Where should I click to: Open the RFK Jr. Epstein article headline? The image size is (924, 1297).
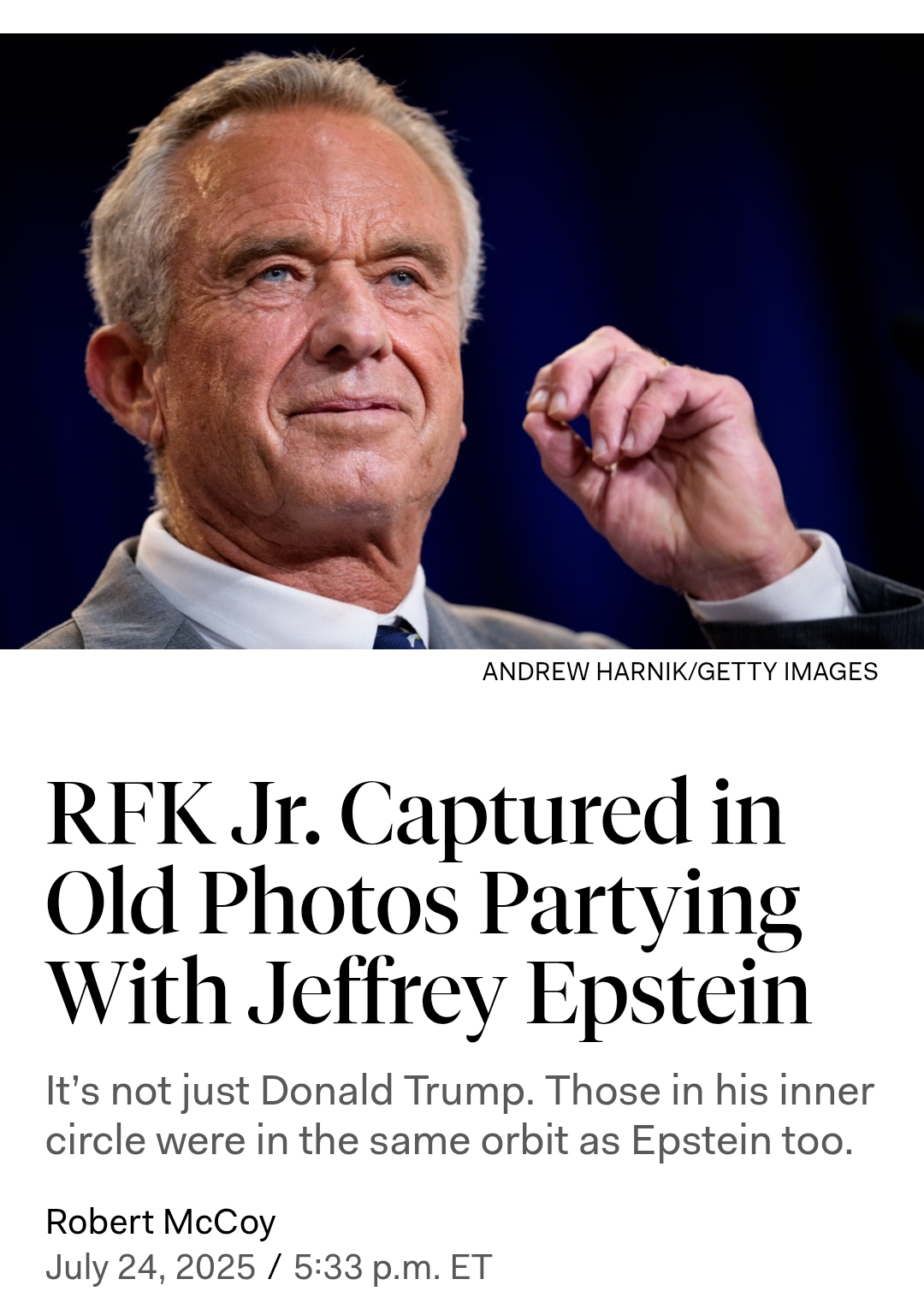(x=428, y=901)
